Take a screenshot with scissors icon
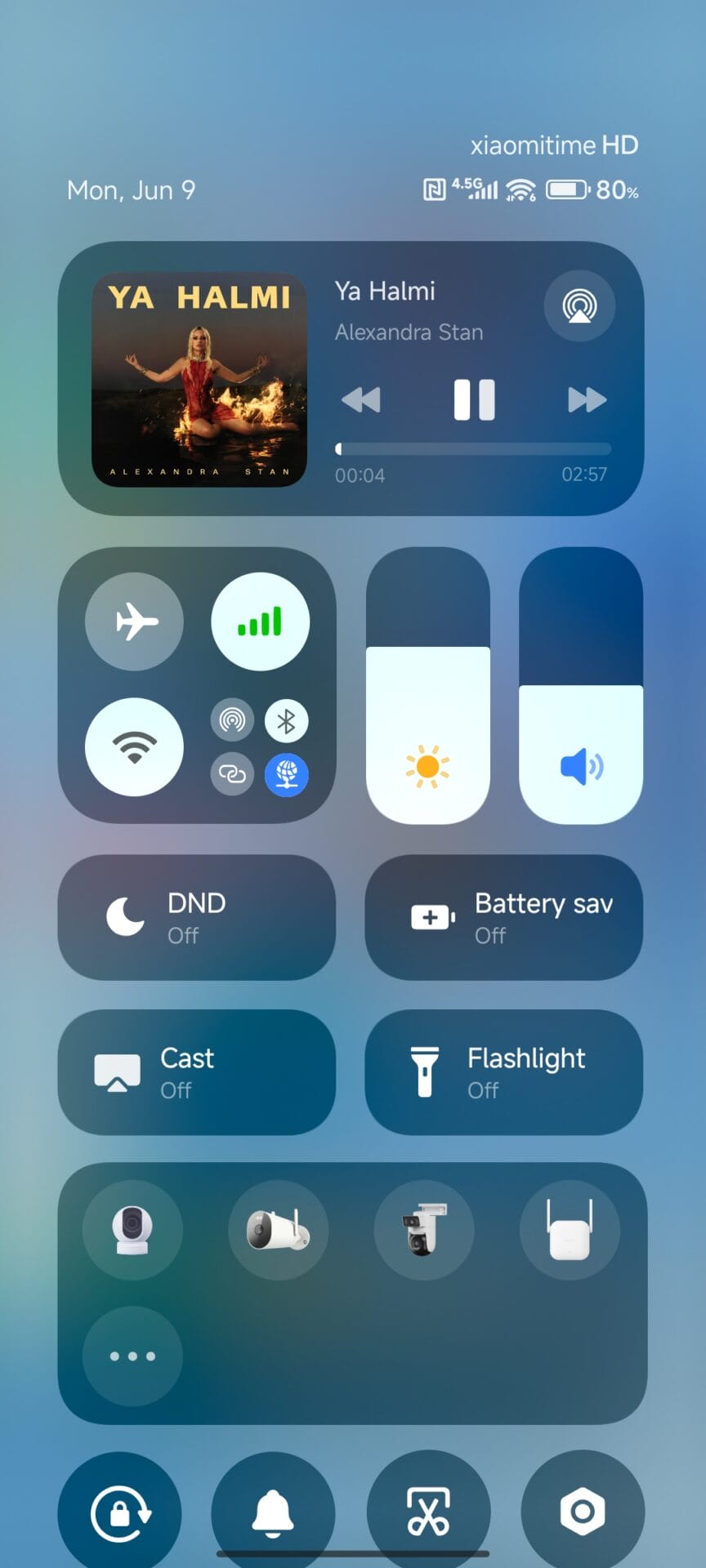 pos(428,1512)
